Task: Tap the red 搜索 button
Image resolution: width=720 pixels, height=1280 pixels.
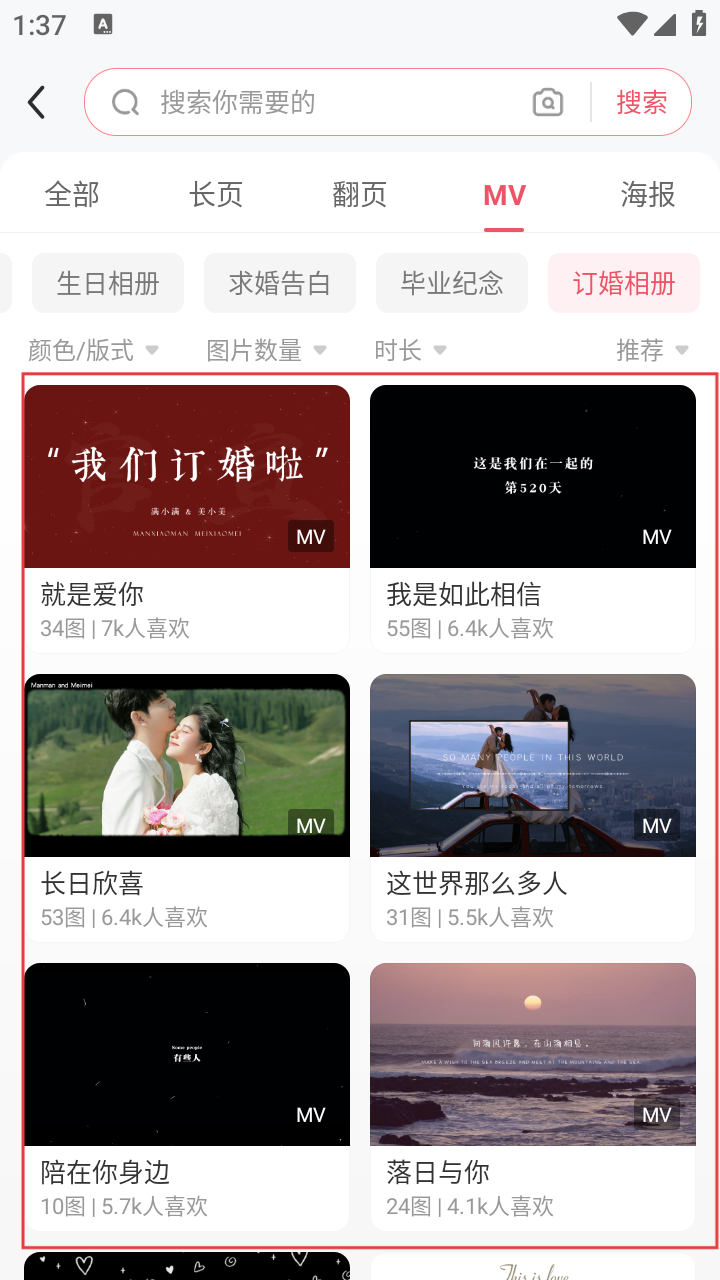Action: [641, 102]
